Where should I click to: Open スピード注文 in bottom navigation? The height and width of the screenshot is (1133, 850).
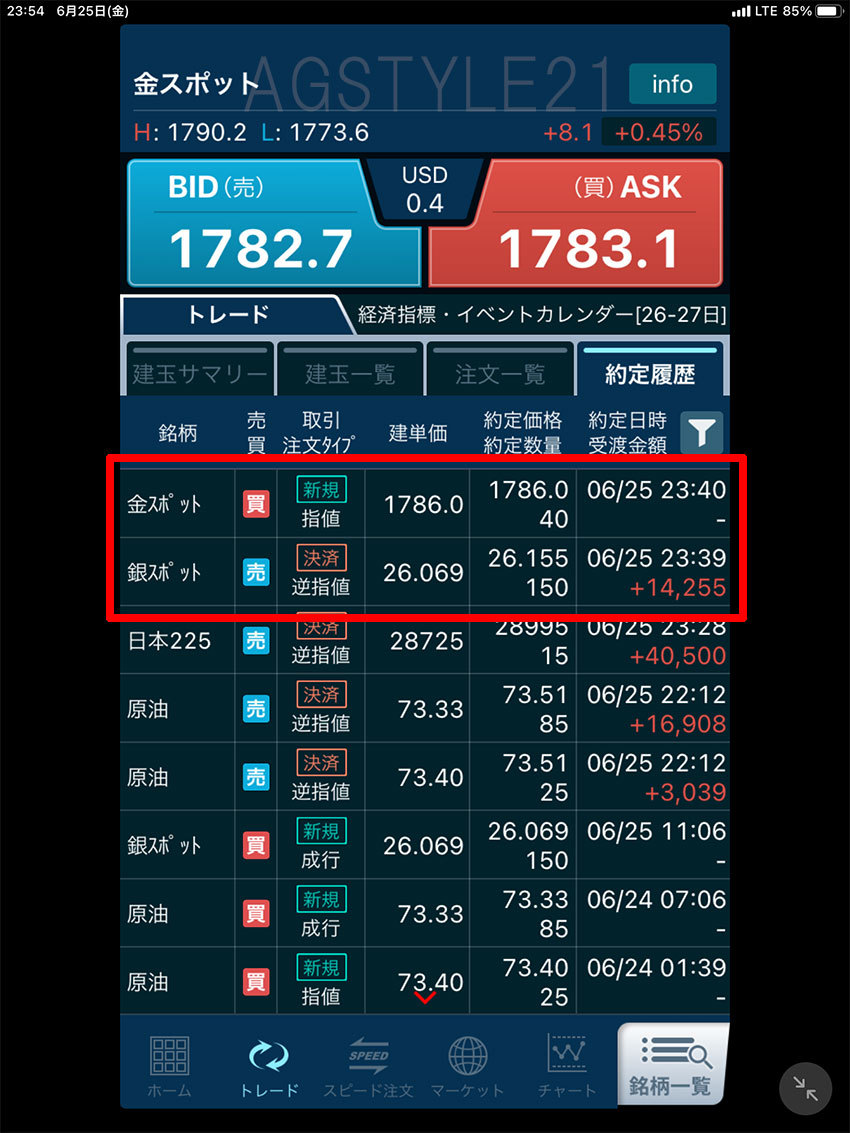click(368, 1066)
